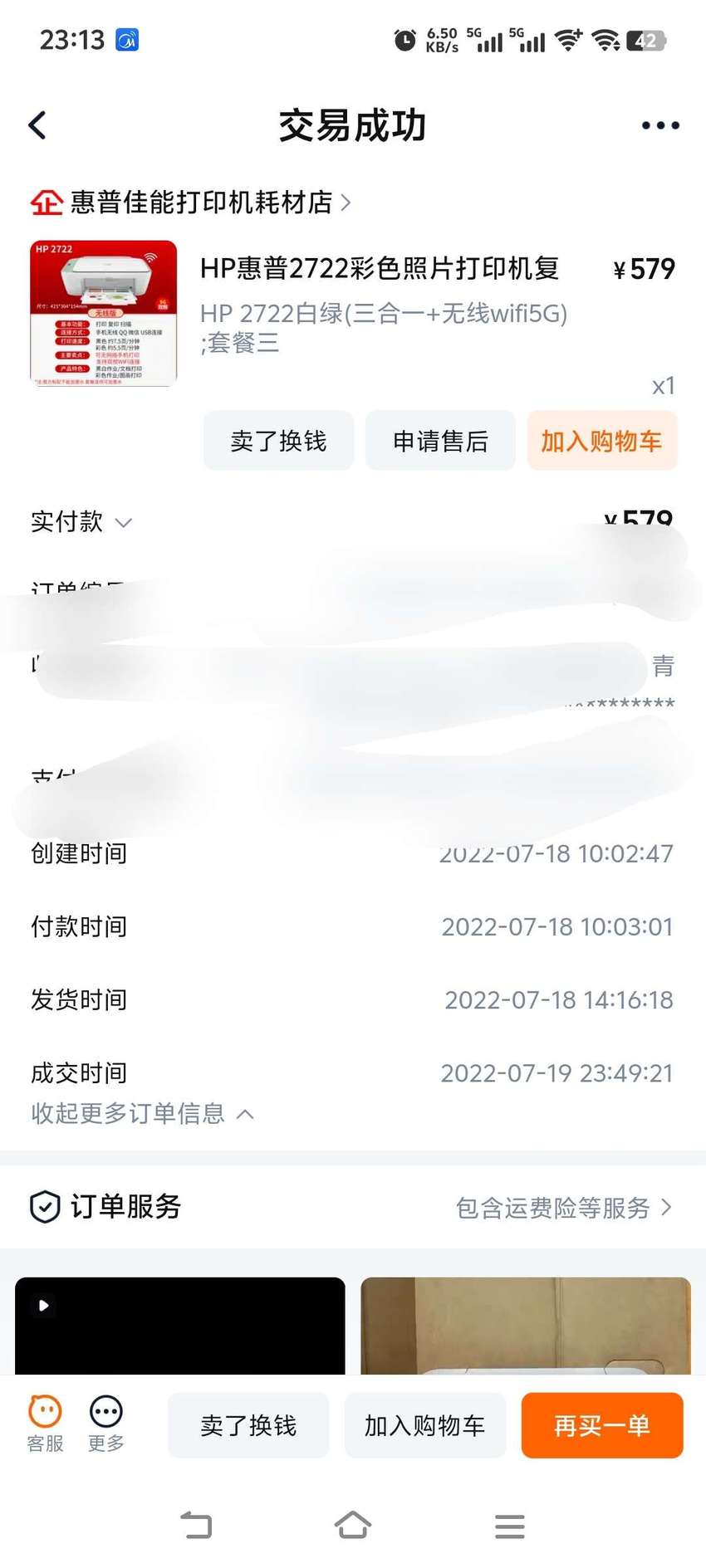Tap 再买一单 to reorder
706x1568 pixels.
[x=602, y=1425]
